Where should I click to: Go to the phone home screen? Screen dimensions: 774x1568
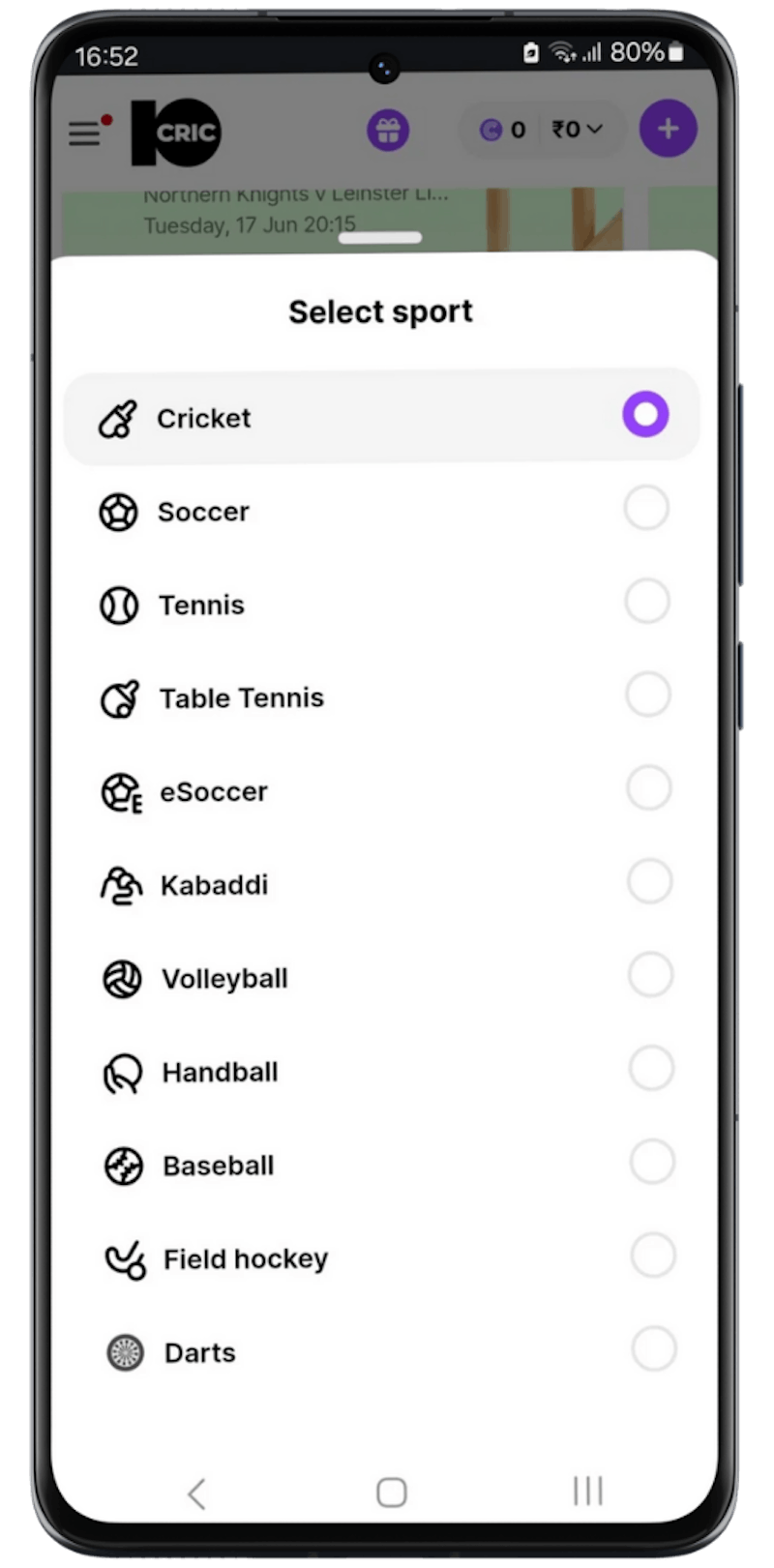[391, 1492]
